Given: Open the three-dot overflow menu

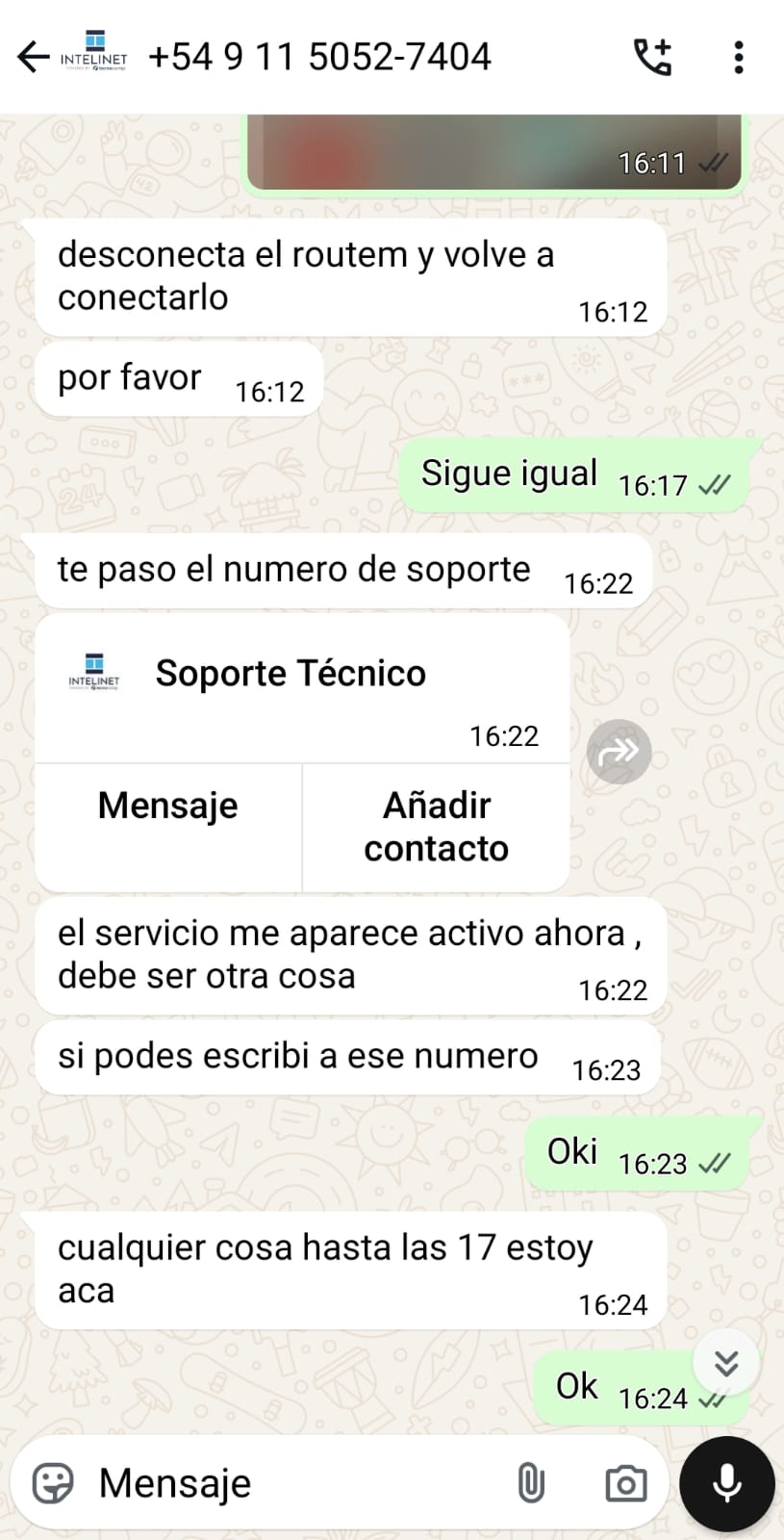Looking at the screenshot, I should pos(738,58).
